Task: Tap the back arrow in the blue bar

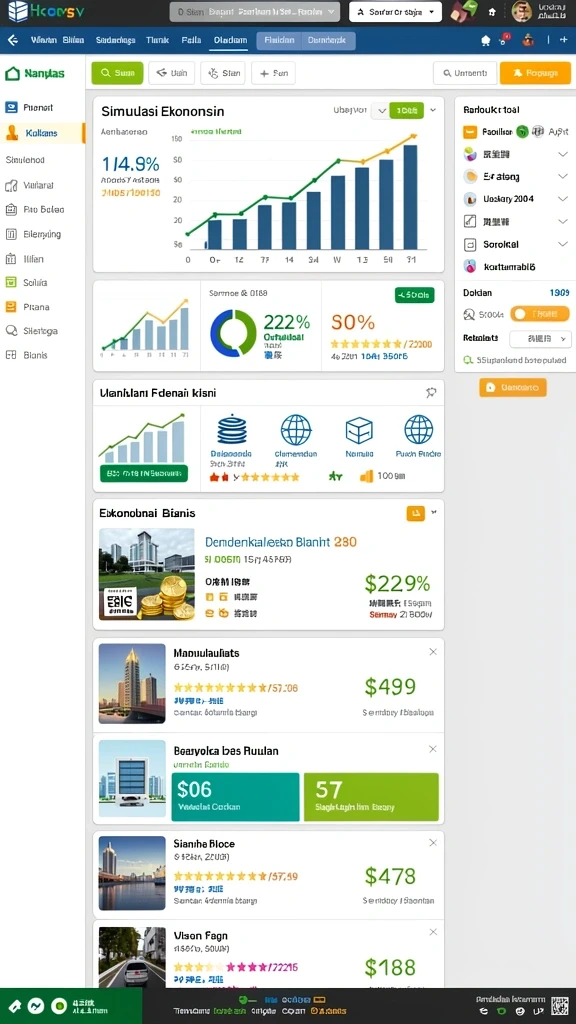Action: pyautogui.click(x=12, y=40)
